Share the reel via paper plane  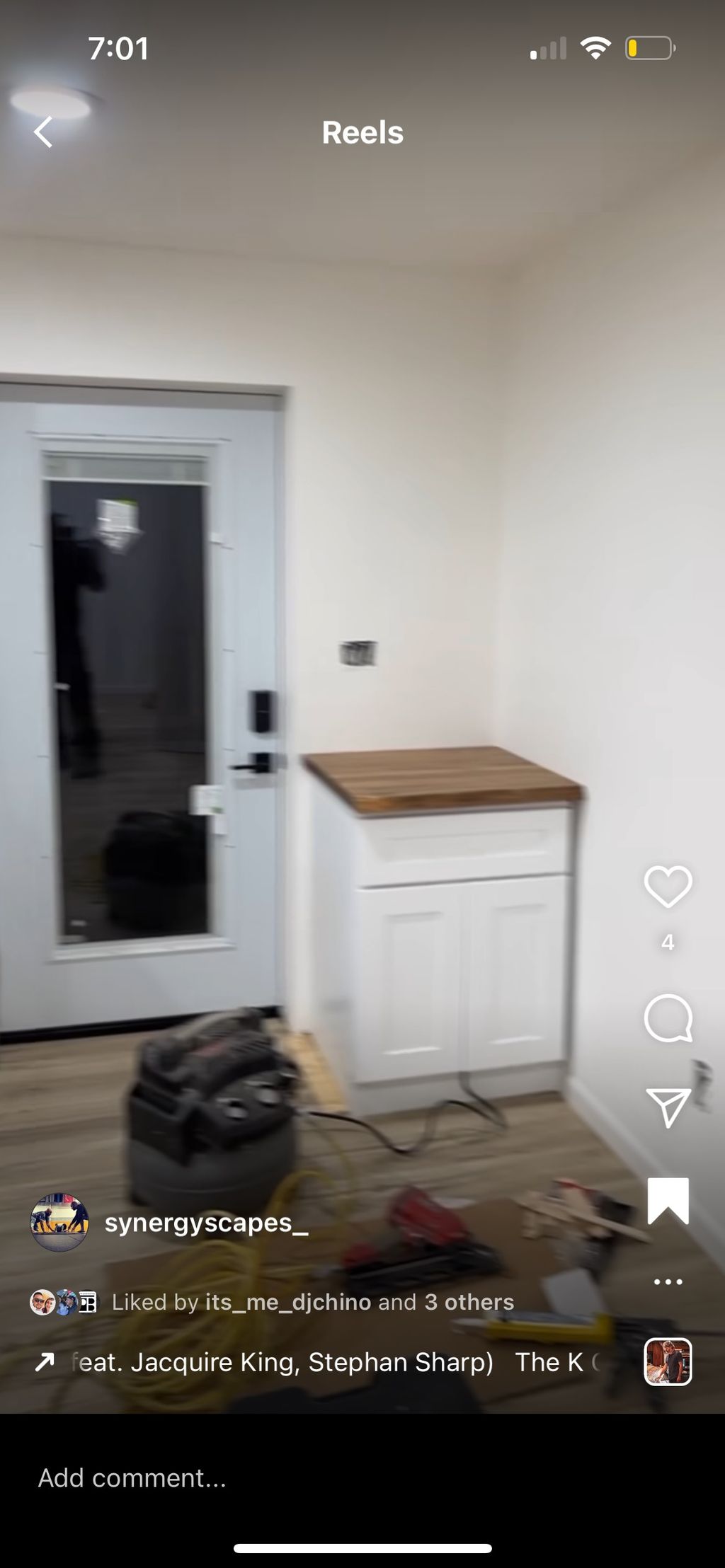tap(668, 1107)
